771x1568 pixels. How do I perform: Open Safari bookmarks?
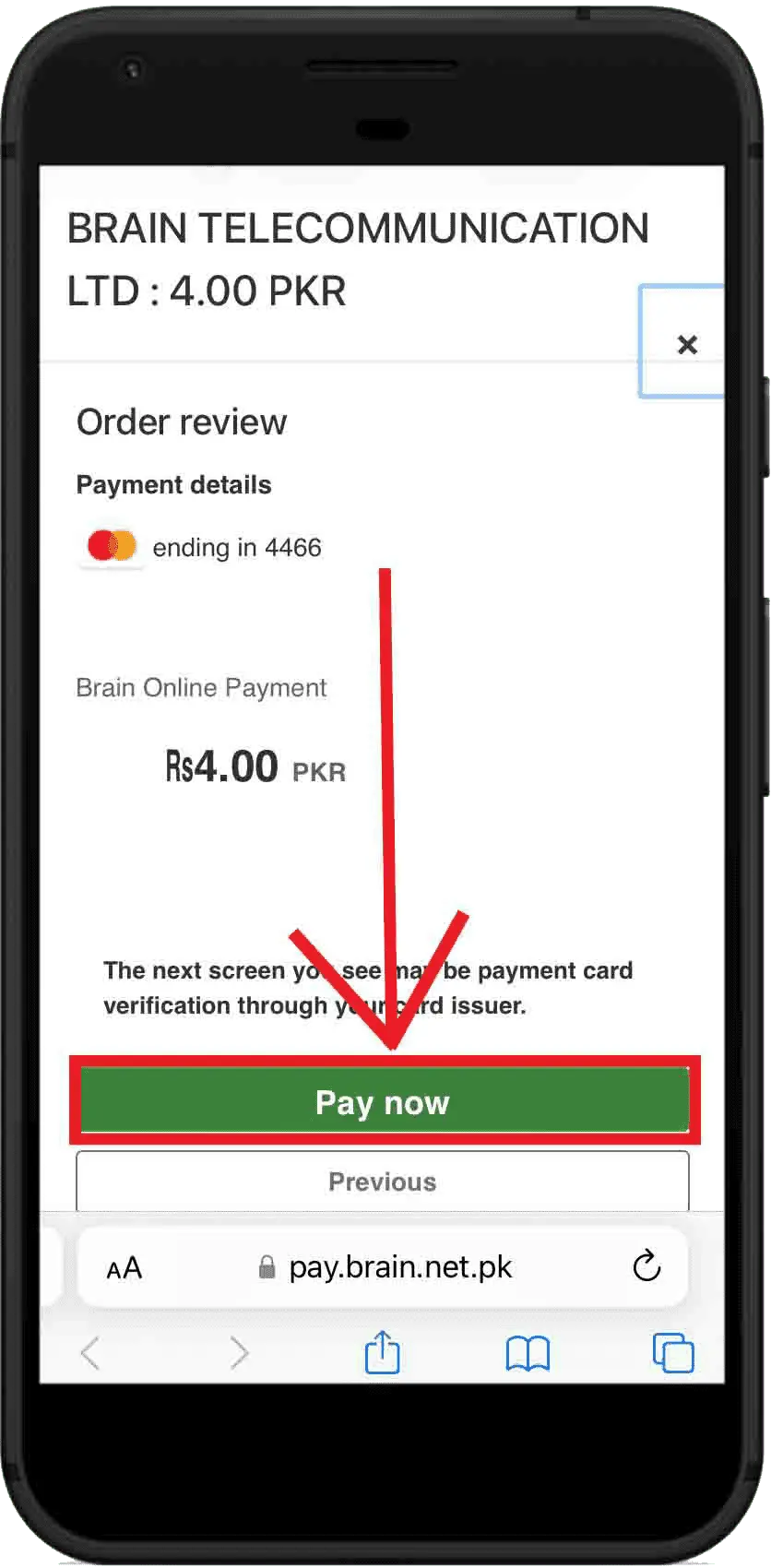[x=528, y=1353]
